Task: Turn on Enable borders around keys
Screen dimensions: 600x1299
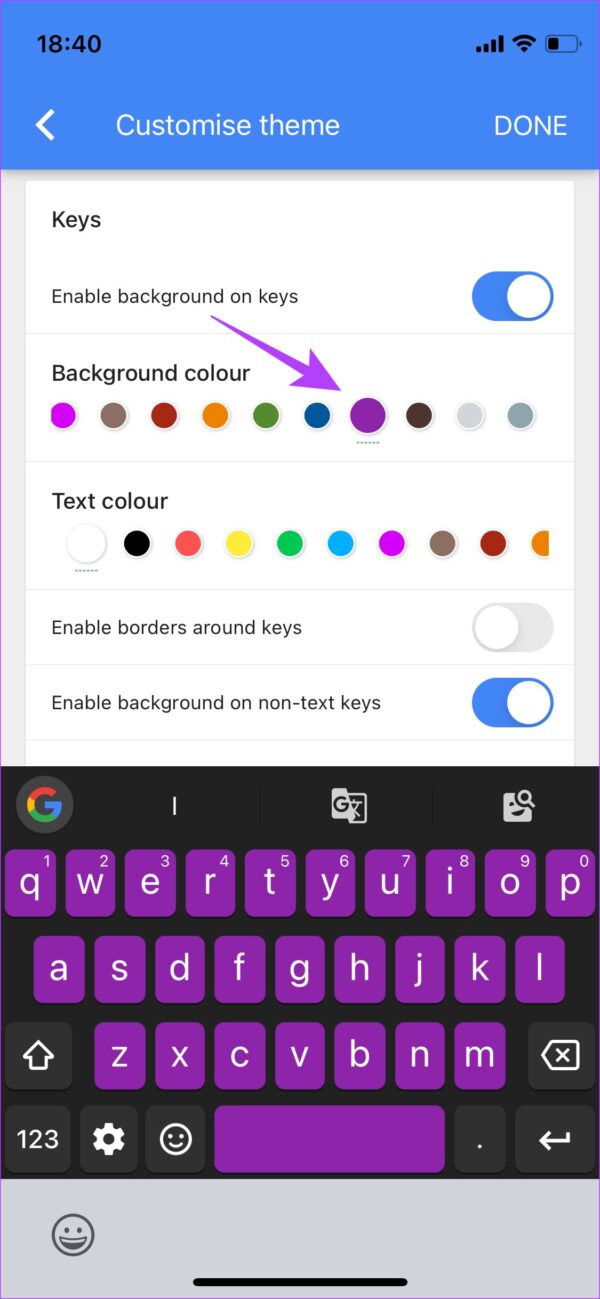Action: 512,627
